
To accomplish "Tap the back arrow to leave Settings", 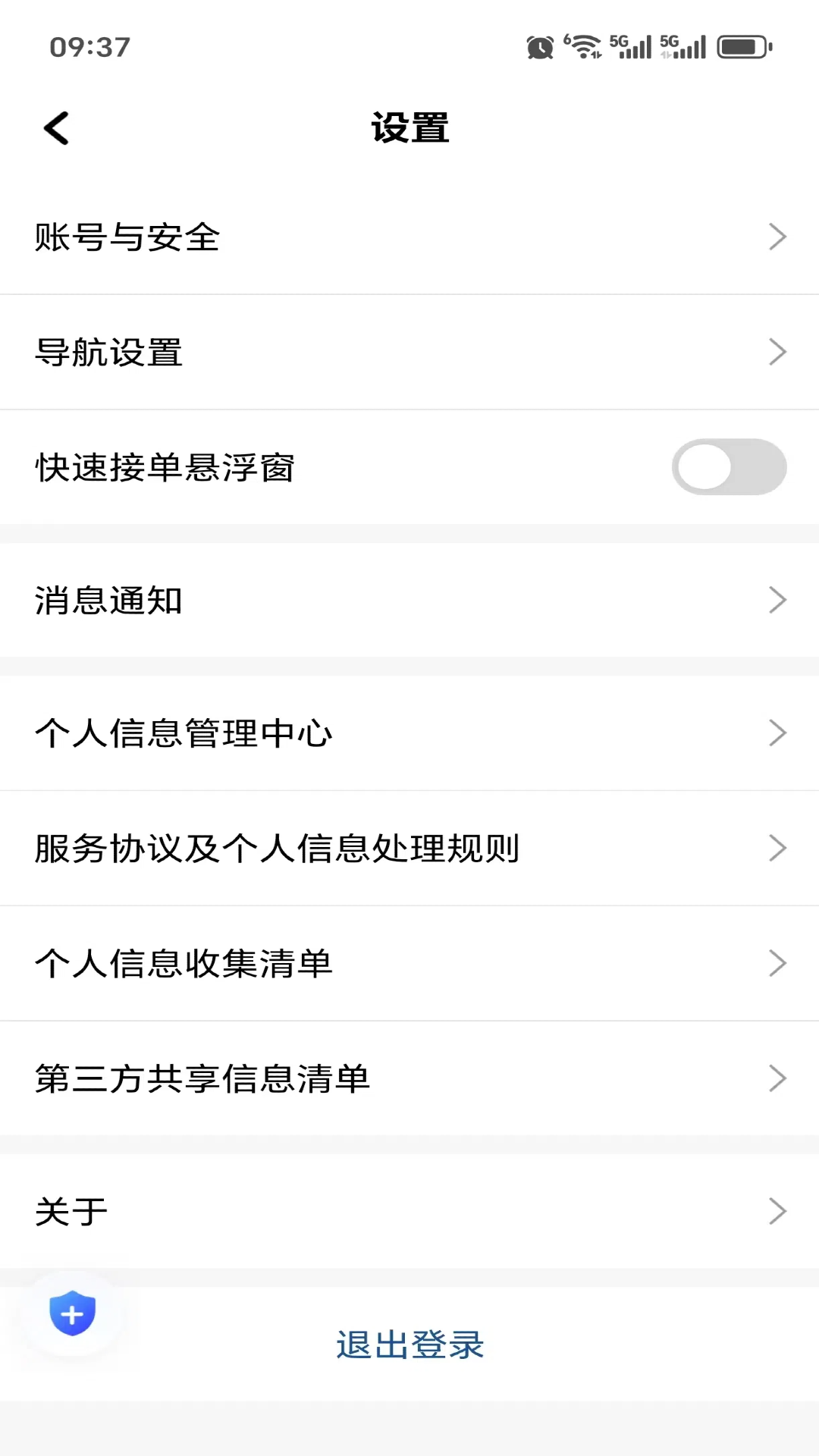I will pos(56,127).
